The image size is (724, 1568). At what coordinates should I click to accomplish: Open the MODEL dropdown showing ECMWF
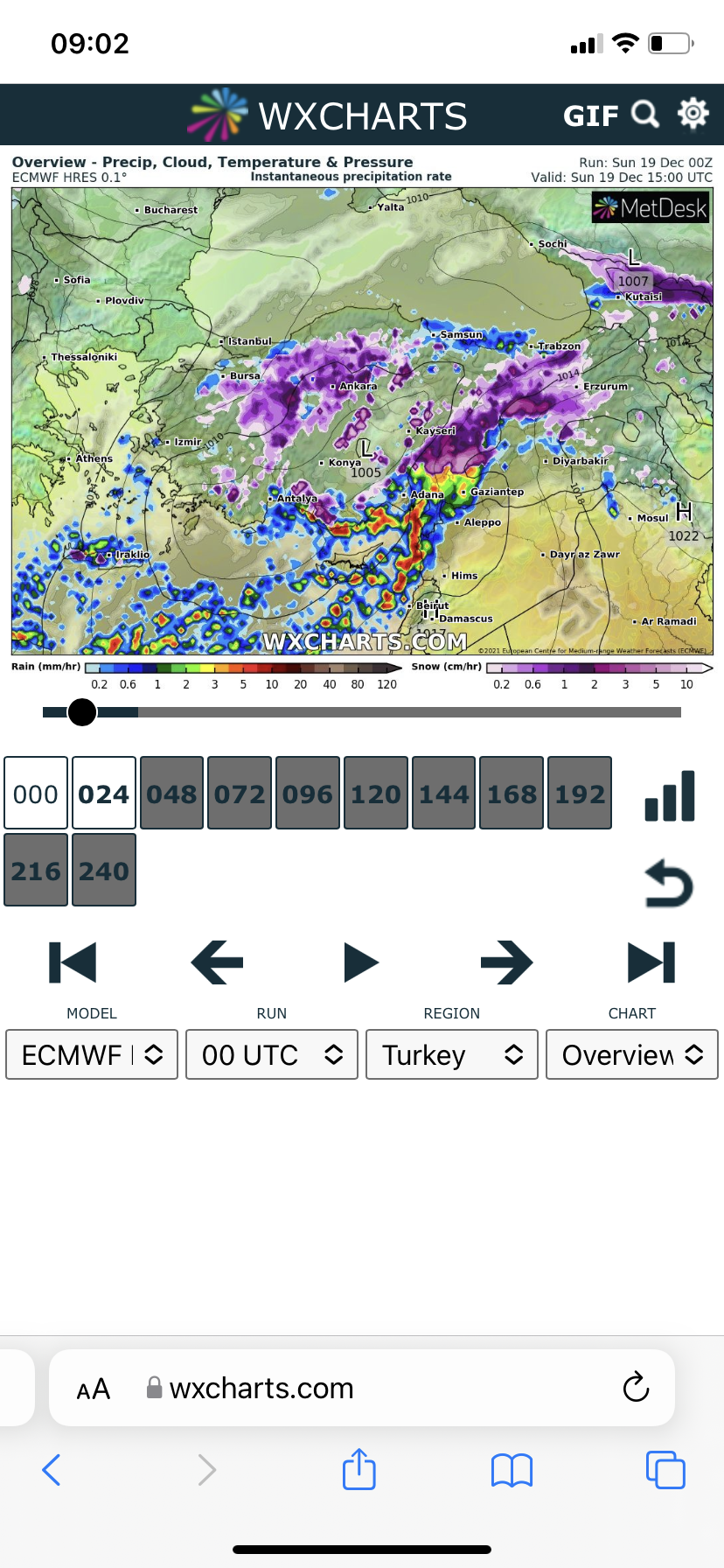tap(92, 1054)
